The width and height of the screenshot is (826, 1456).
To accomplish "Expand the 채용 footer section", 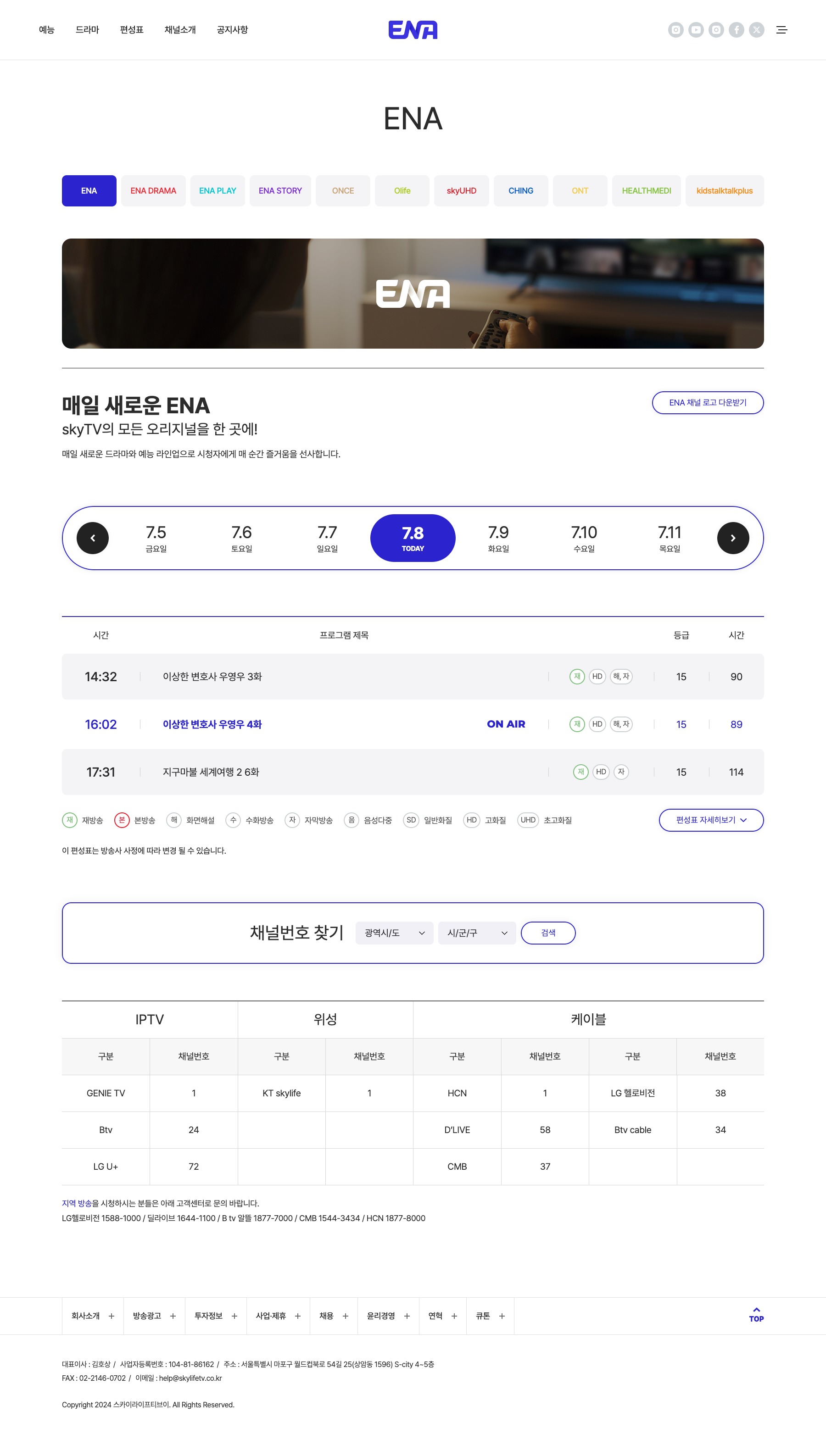I will [x=334, y=1316].
